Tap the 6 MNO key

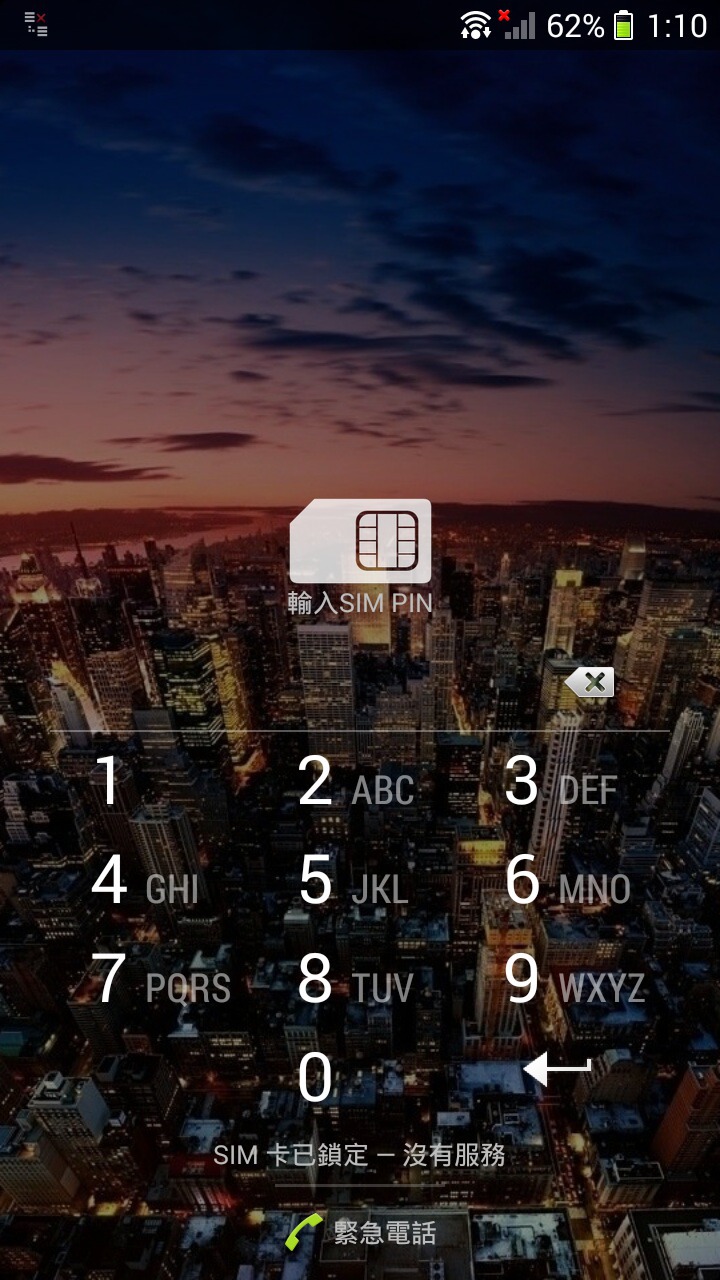pos(565,882)
